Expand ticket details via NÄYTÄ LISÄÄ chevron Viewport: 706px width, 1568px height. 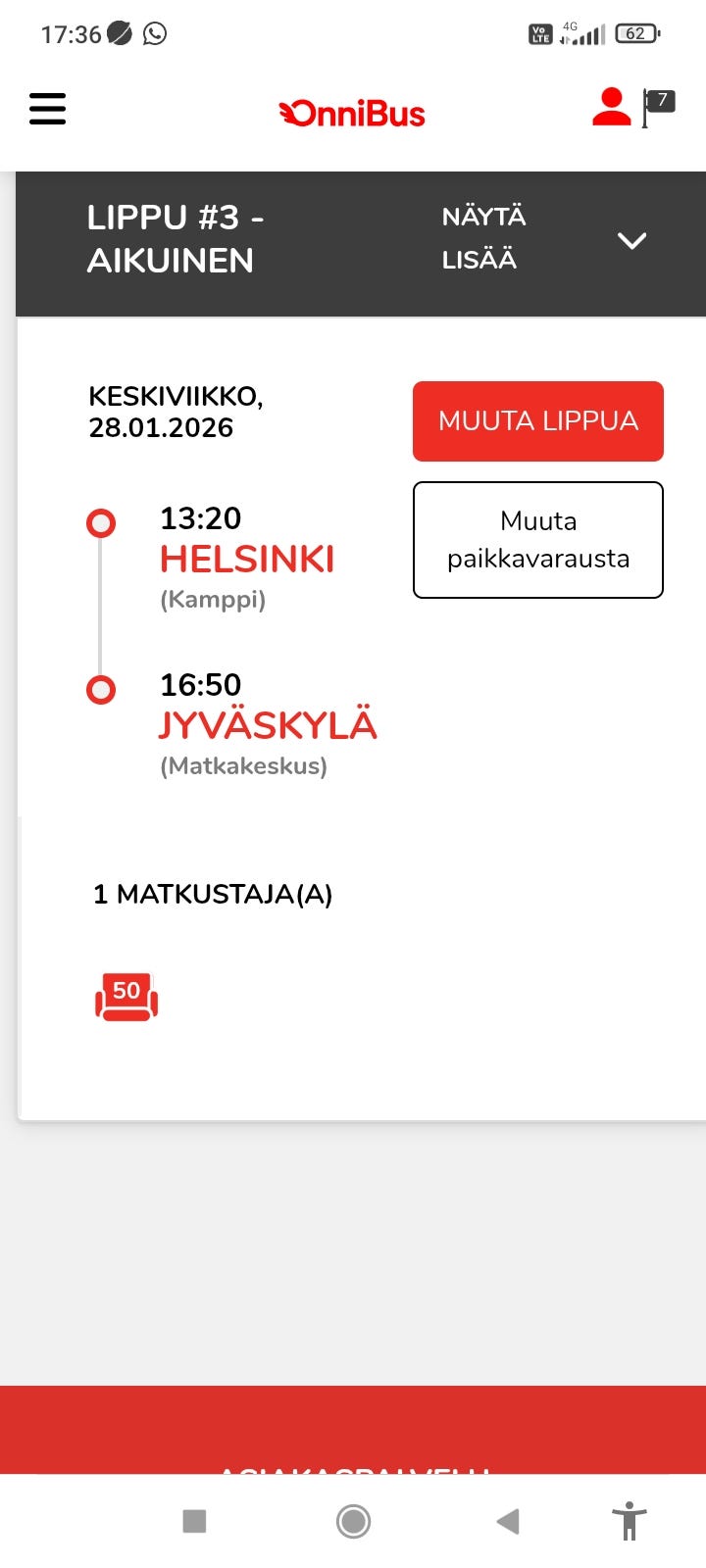pos(632,238)
